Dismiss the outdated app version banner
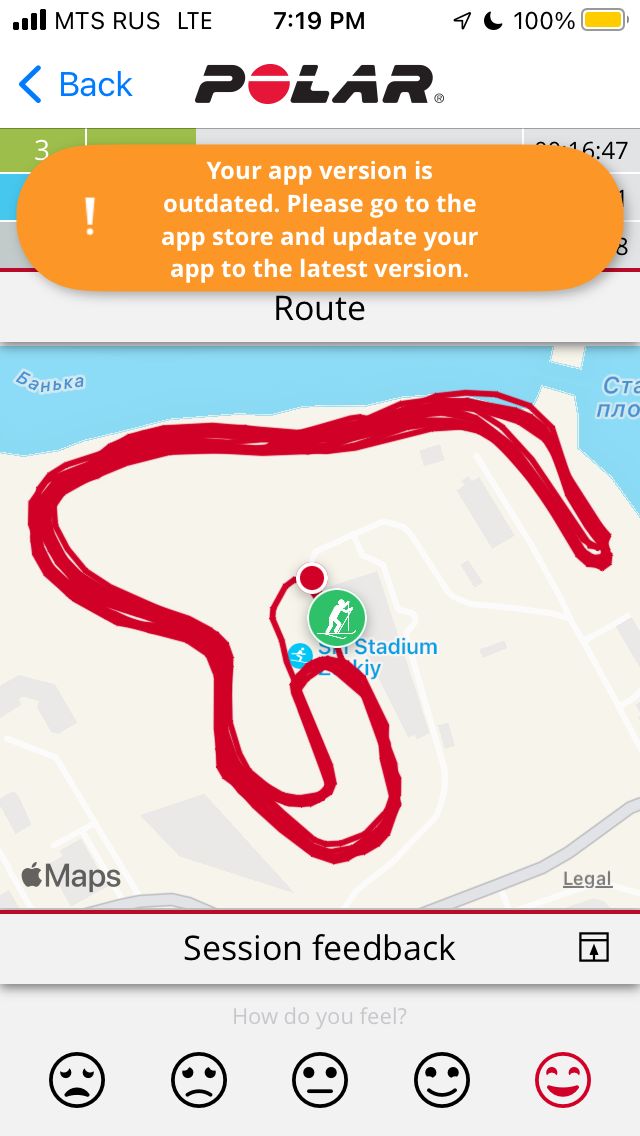This screenshot has width=640, height=1136. (x=320, y=218)
